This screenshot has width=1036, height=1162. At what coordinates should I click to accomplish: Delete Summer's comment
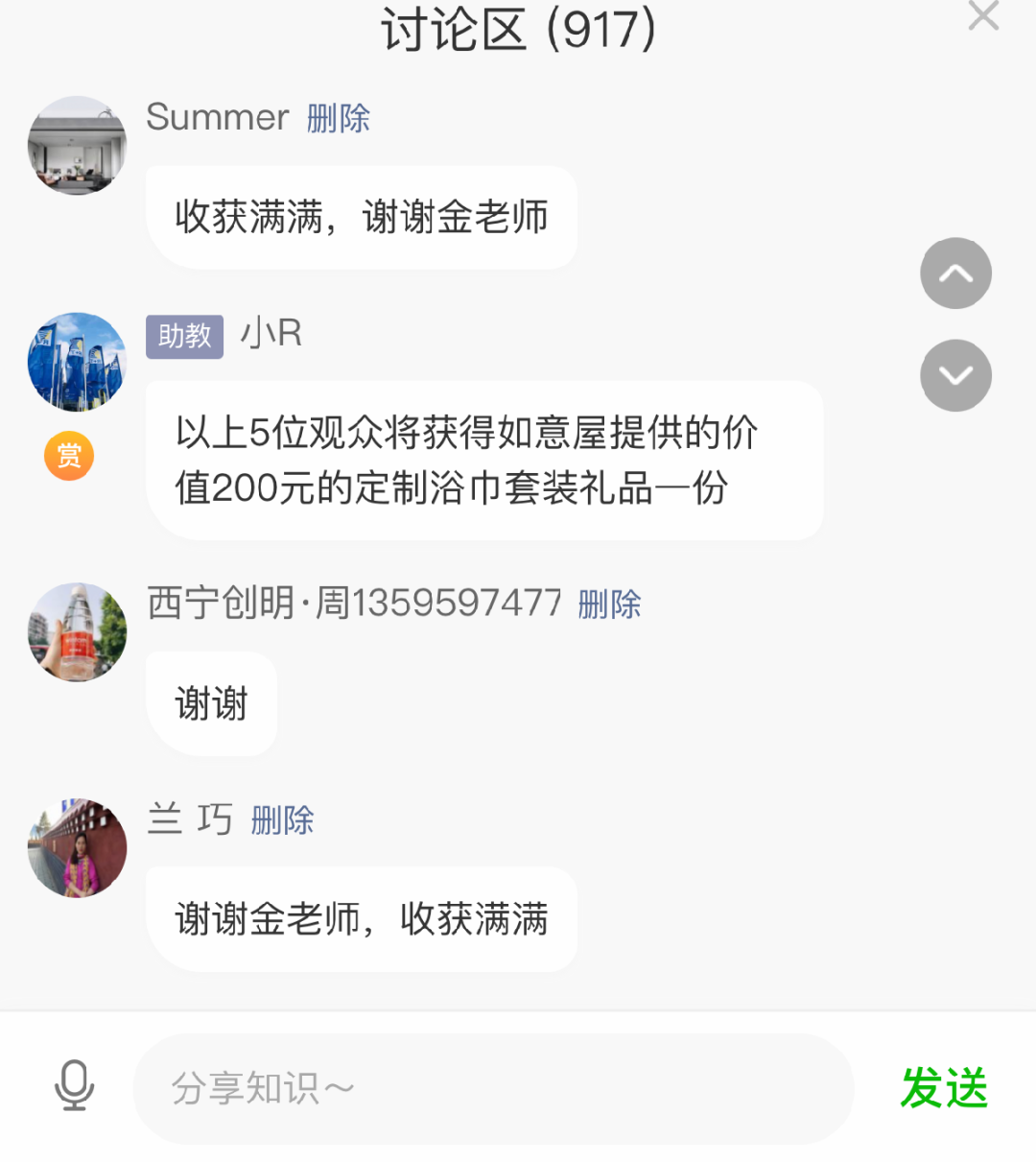click(338, 119)
